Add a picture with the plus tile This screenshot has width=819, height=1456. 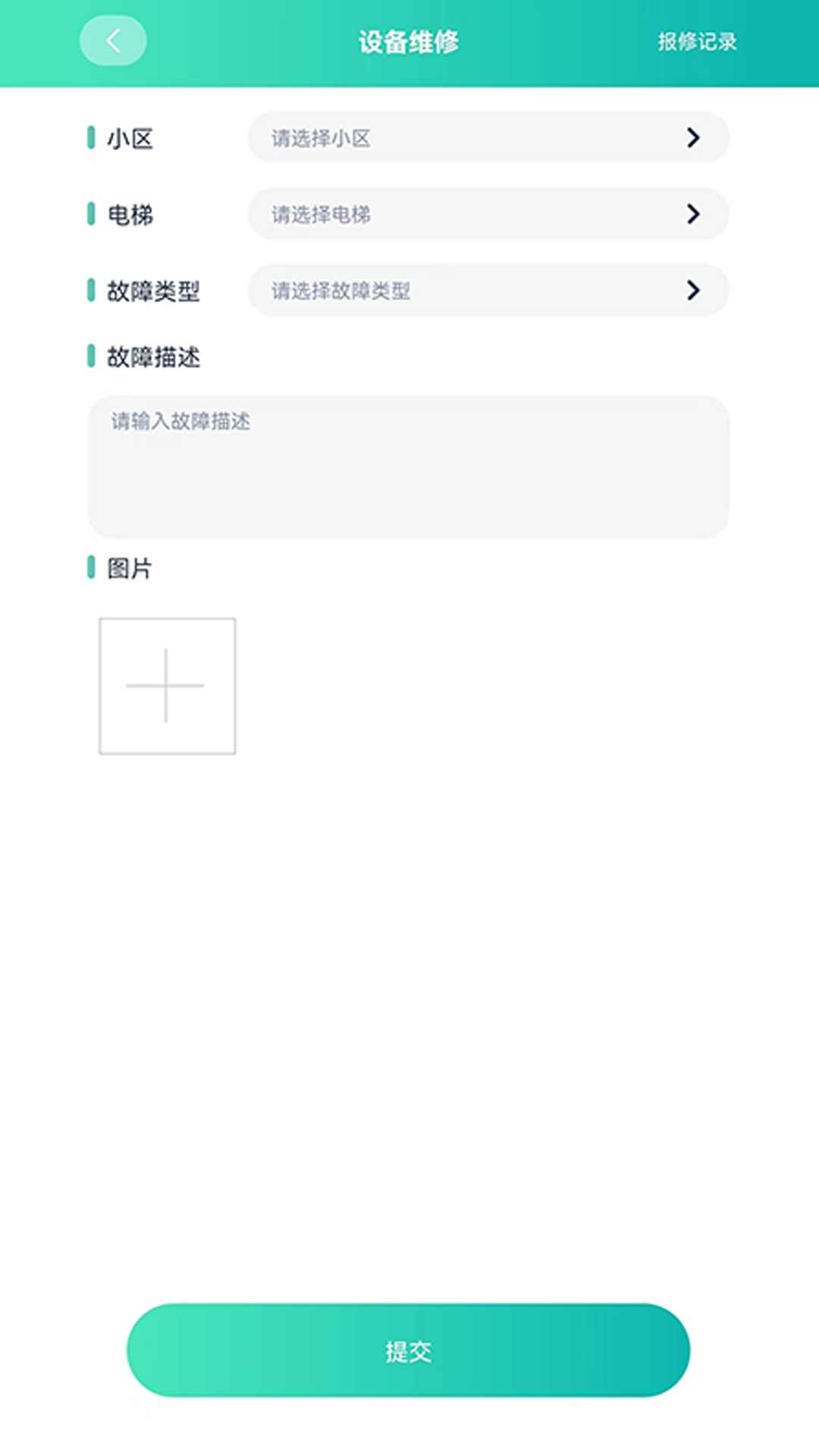click(167, 686)
